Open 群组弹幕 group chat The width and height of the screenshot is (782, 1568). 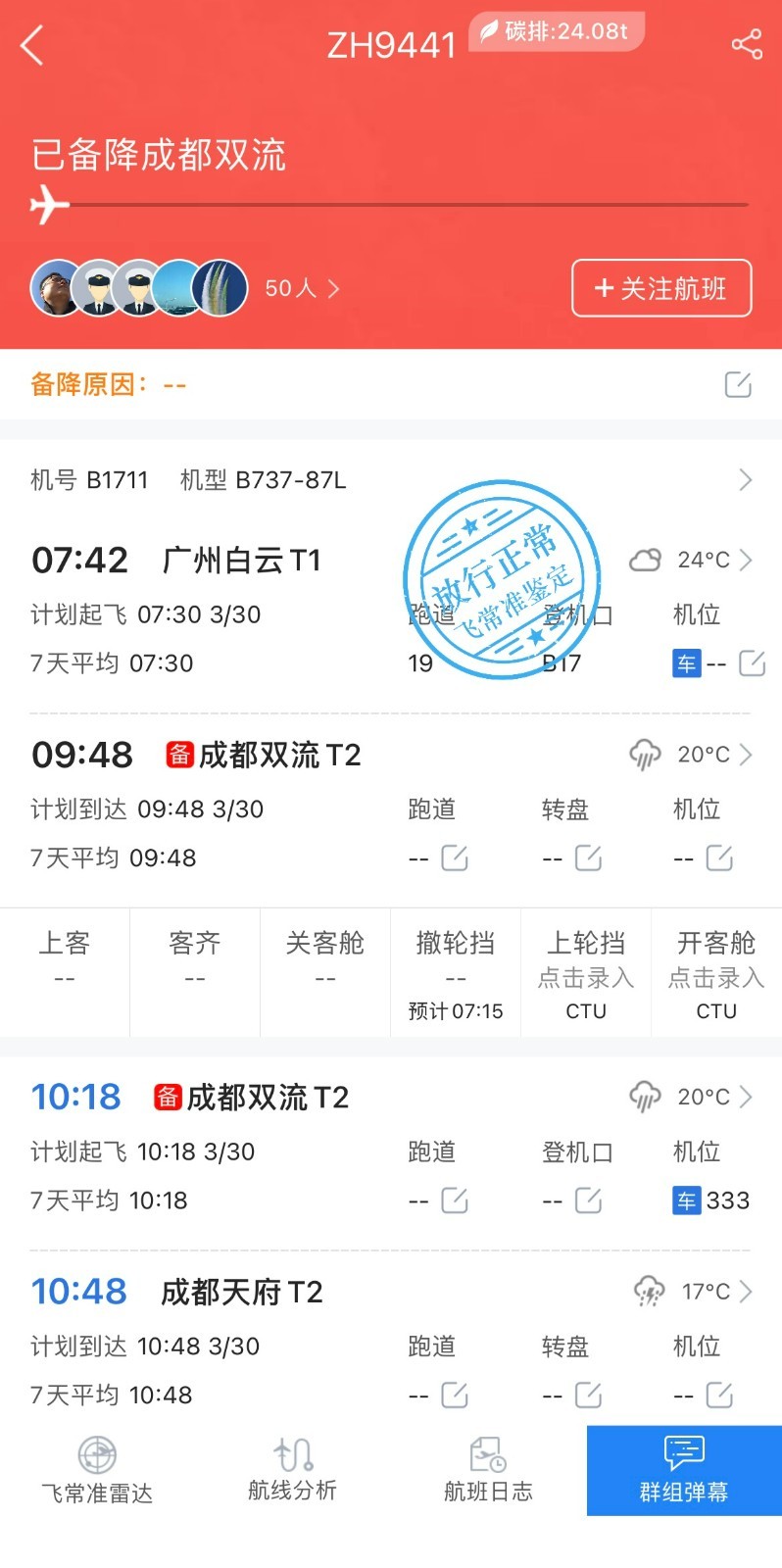click(x=684, y=1470)
